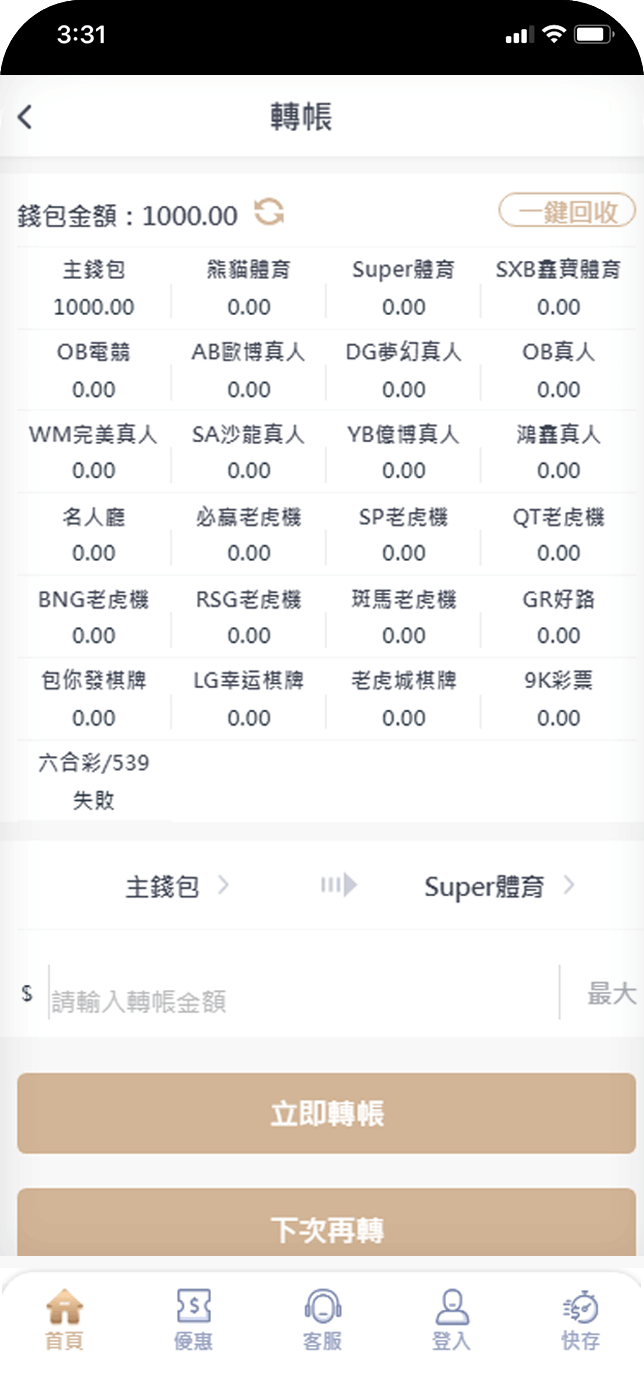Contact support via the 客服 tab
This screenshot has height=1382, width=644.
[x=322, y=1320]
